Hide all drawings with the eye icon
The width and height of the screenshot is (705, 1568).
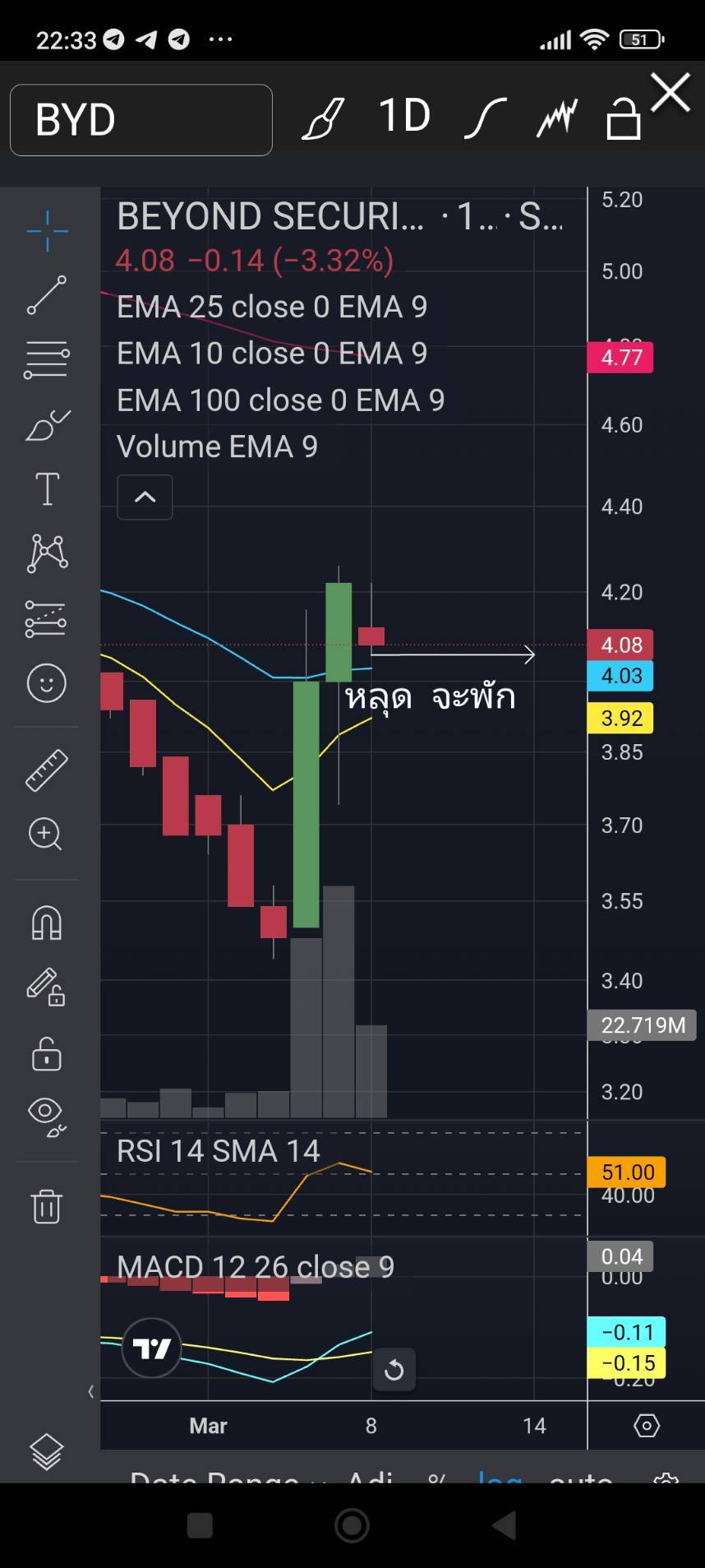pyautogui.click(x=47, y=1116)
